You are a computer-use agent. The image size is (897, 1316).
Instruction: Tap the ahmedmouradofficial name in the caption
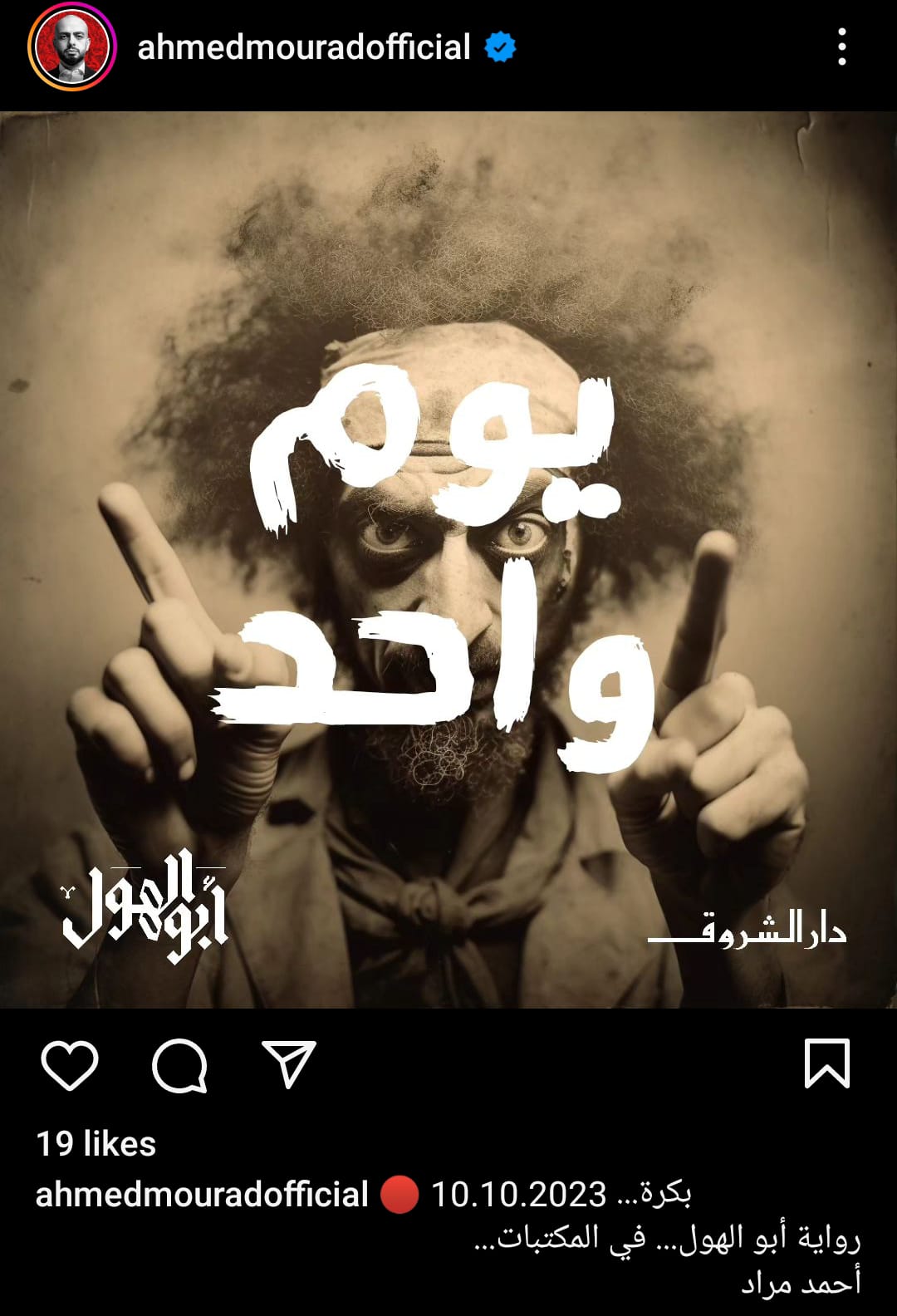click(x=202, y=1195)
